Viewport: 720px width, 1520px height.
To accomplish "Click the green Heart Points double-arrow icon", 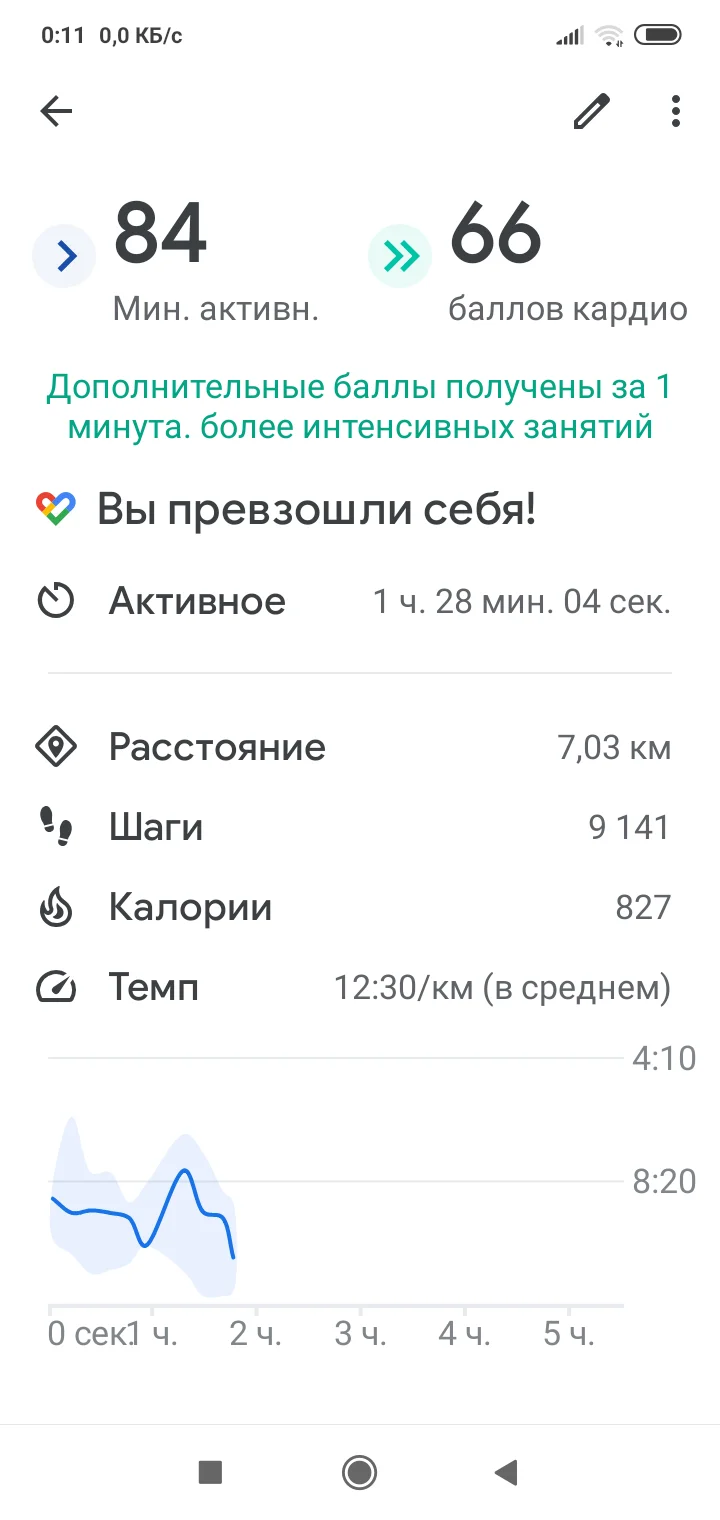I will [x=399, y=255].
